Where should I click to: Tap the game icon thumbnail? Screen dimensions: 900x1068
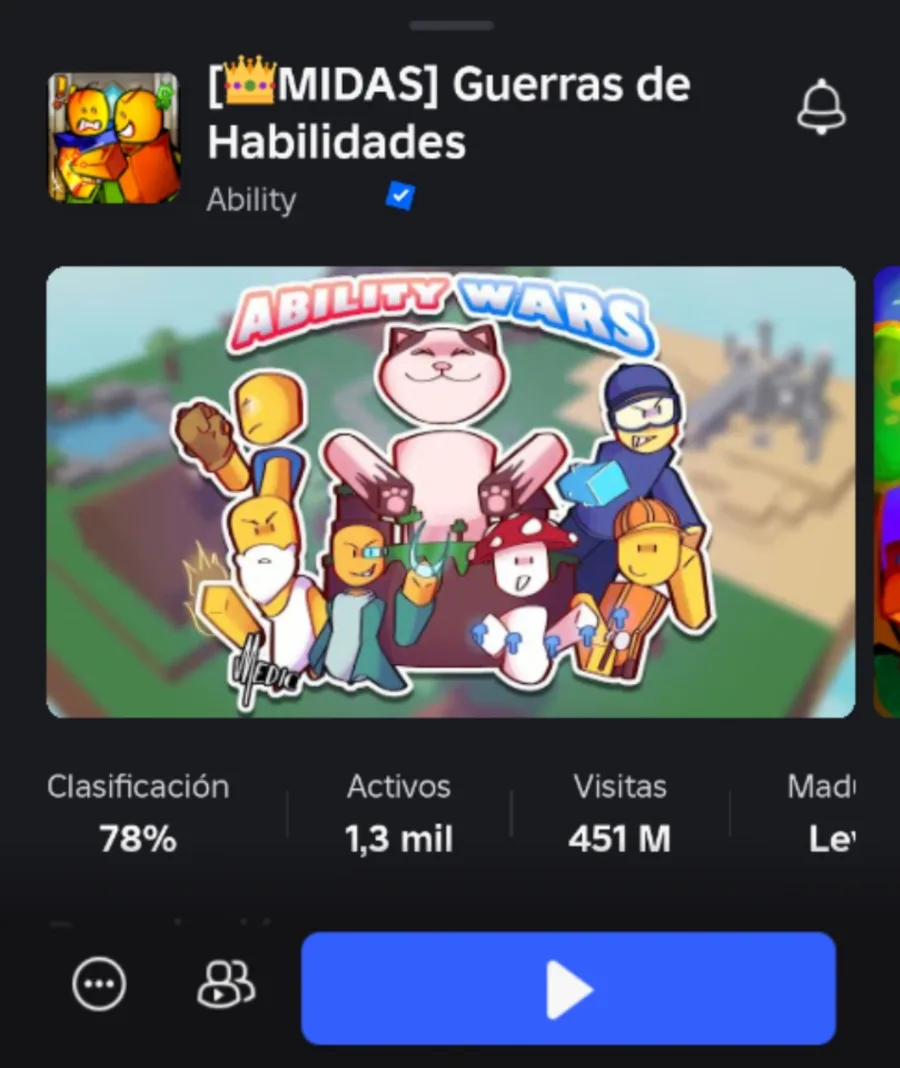[x=114, y=138]
